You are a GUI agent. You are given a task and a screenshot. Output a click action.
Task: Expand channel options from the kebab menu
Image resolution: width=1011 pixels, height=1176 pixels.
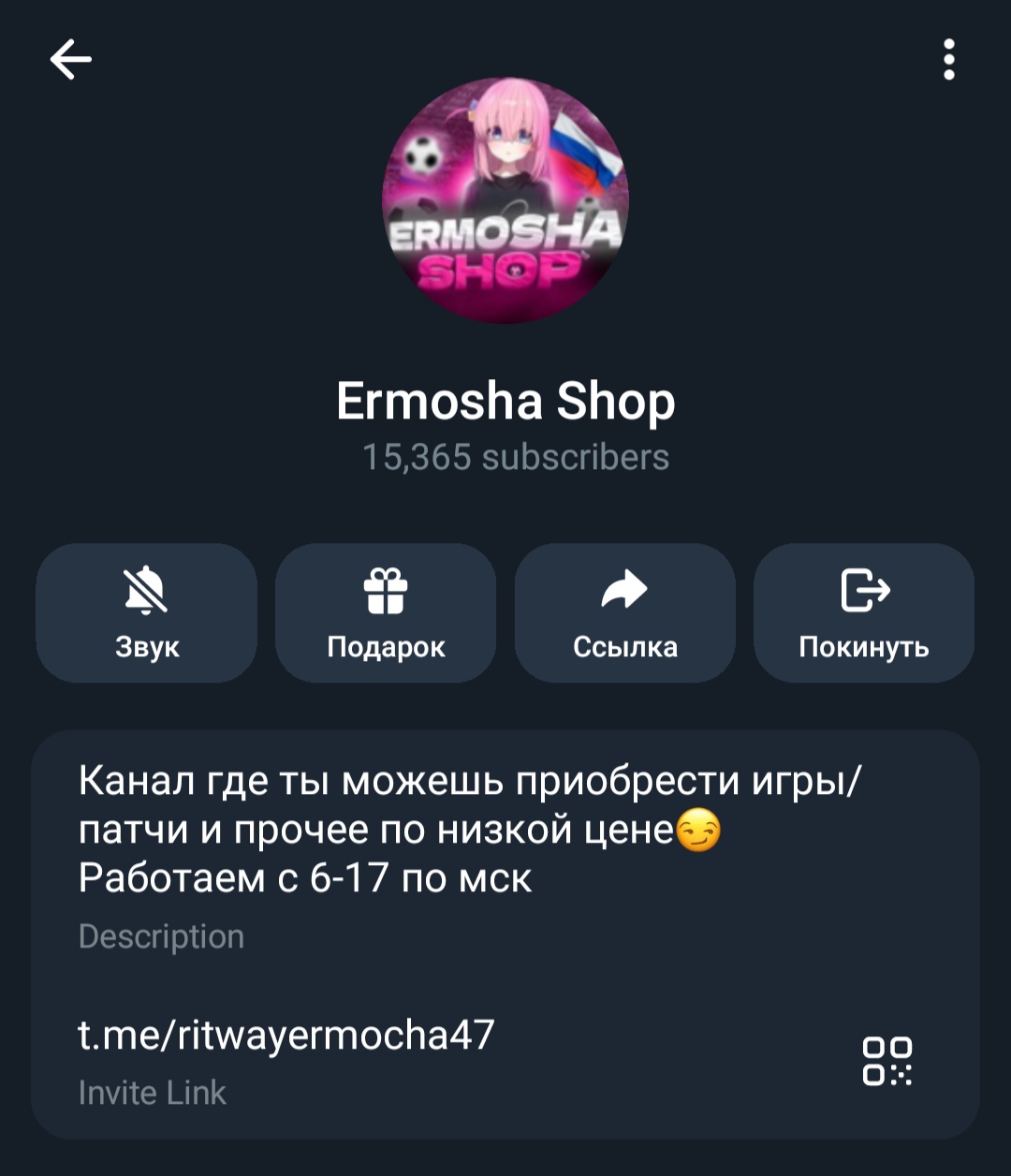click(x=948, y=58)
